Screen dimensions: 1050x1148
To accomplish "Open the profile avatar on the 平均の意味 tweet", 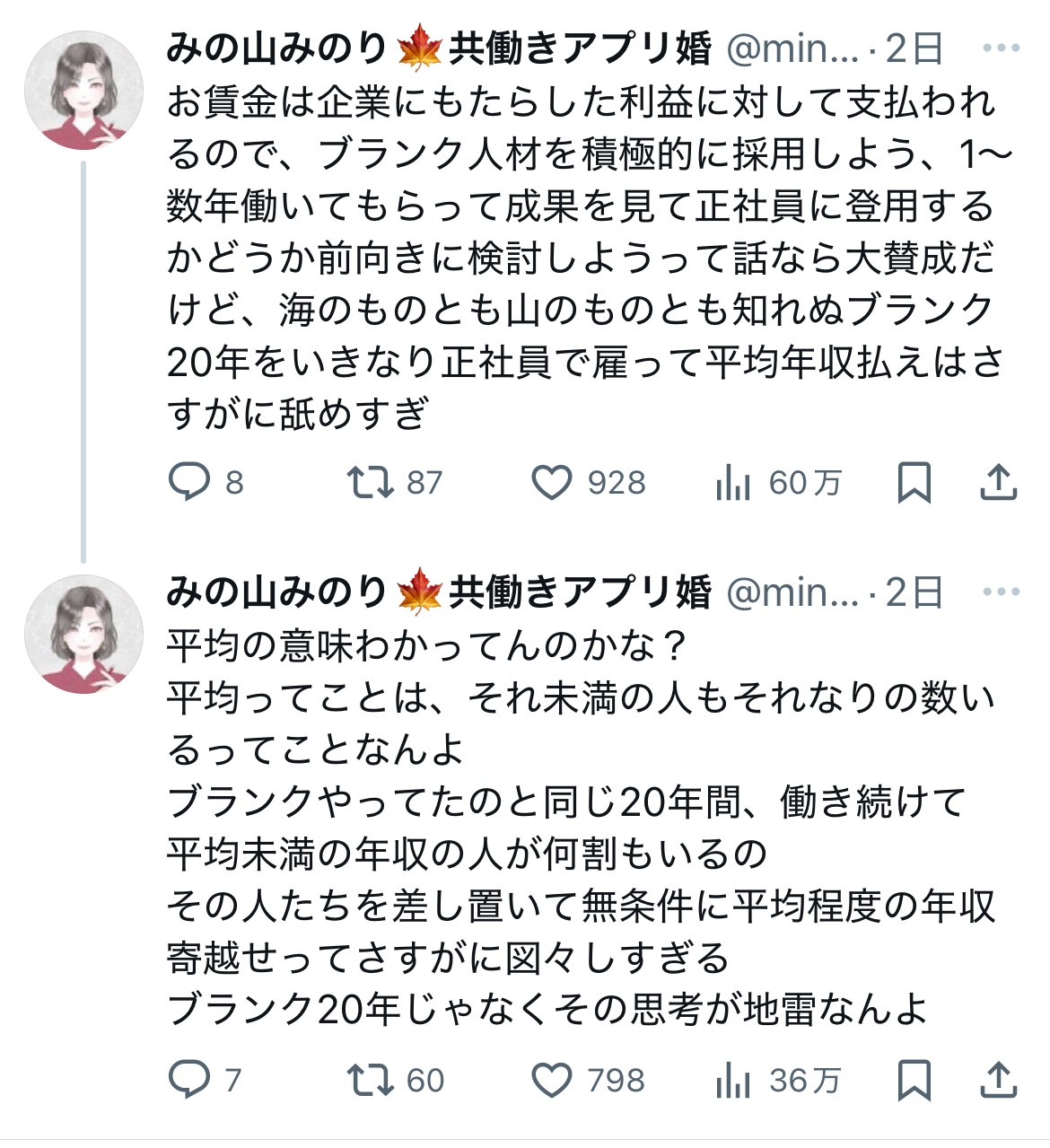I will click(83, 634).
